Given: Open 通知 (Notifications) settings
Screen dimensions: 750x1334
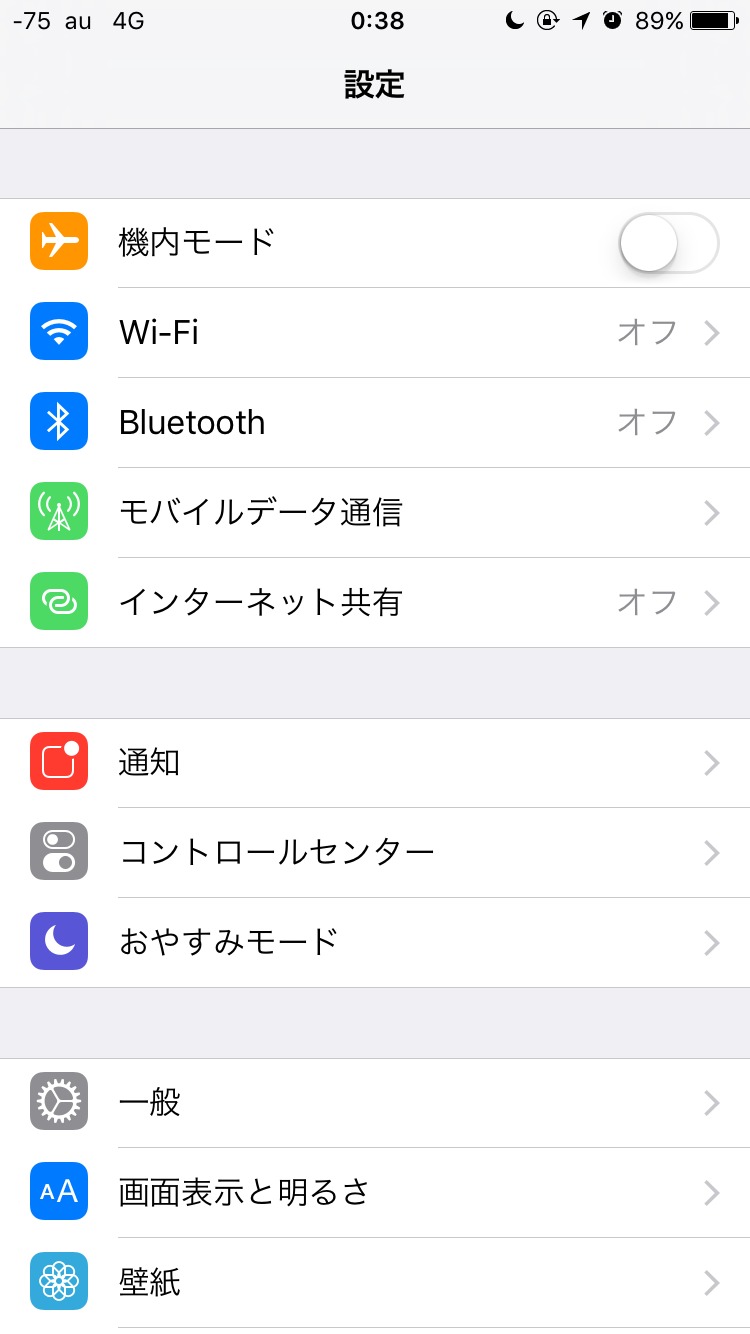Looking at the screenshot, I should (x=375, y=763).
